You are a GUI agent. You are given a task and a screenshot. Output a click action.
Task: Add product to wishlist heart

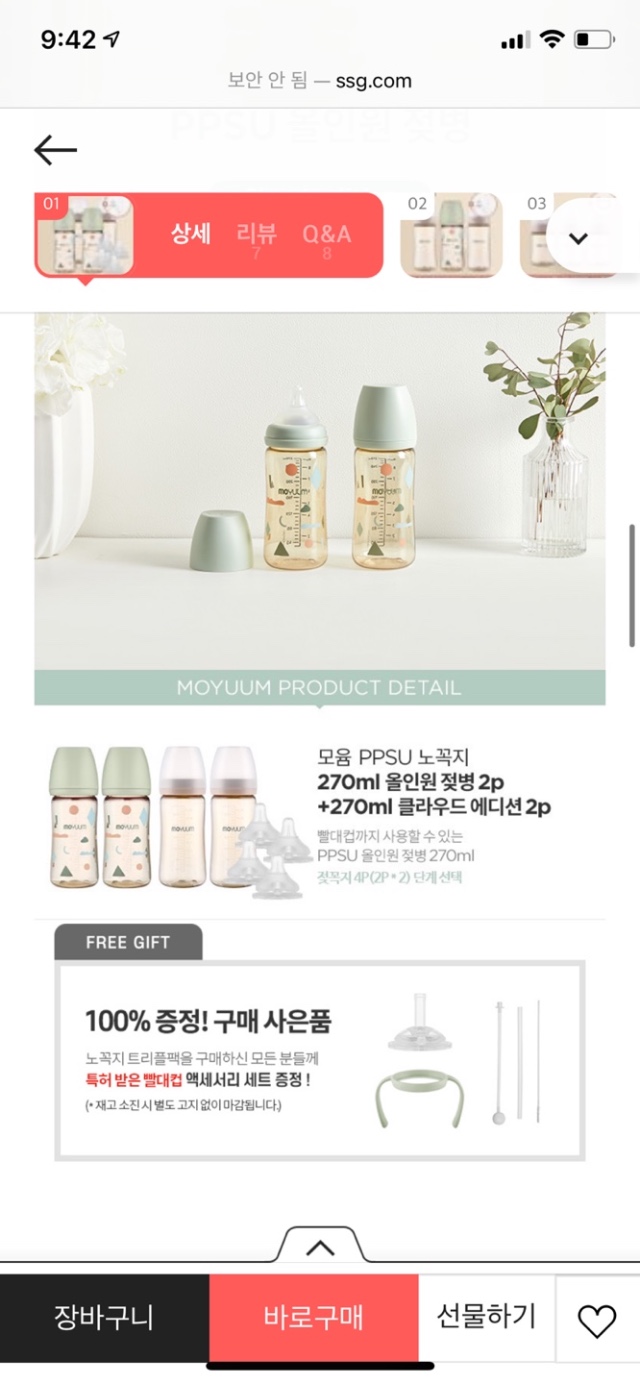(597, 1321)
